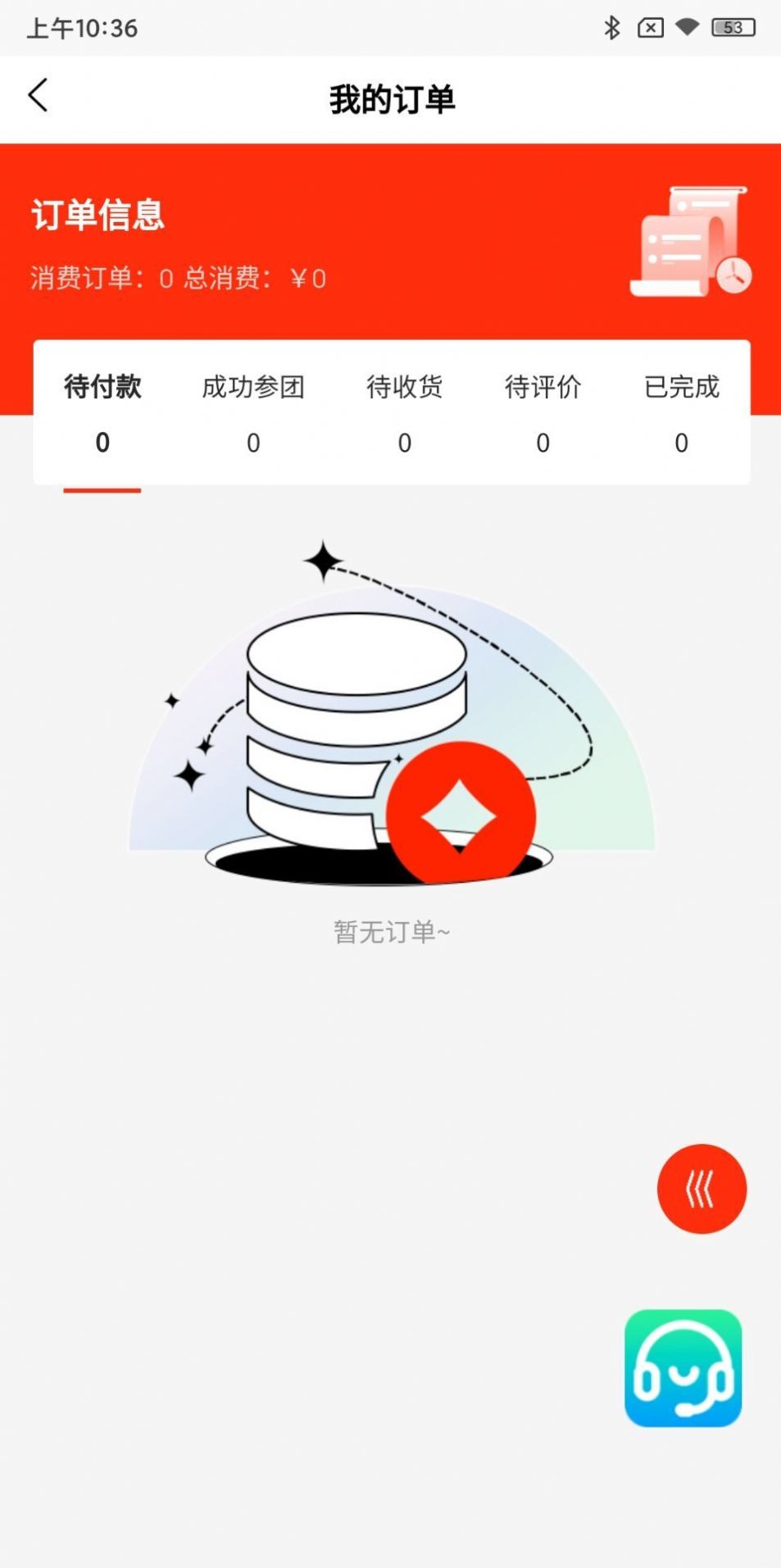Select the 待付款 tab
Screen dimensions: 781x1568
[x=102, y=412]
